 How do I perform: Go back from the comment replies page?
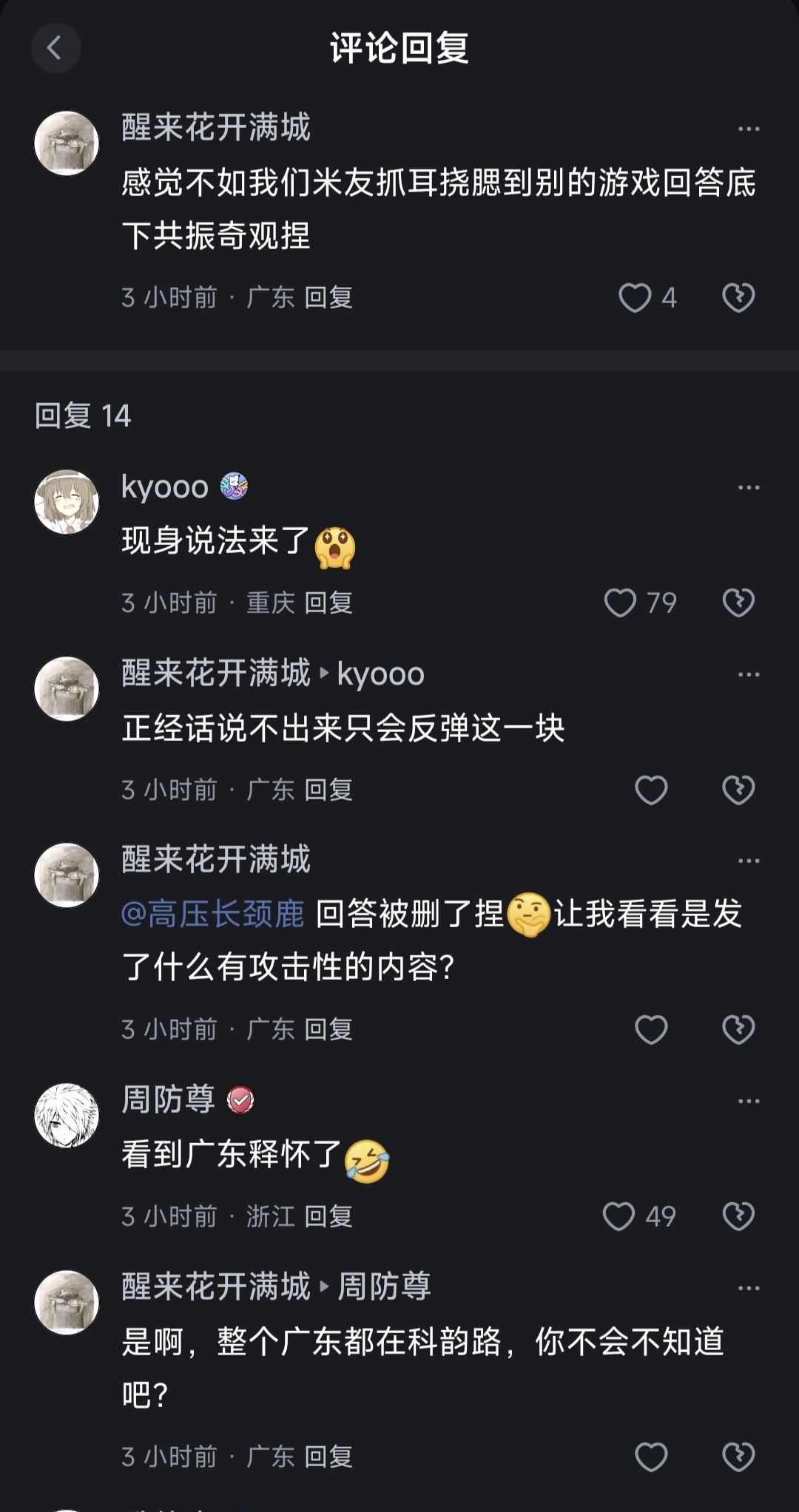click(x=55, y=48)
